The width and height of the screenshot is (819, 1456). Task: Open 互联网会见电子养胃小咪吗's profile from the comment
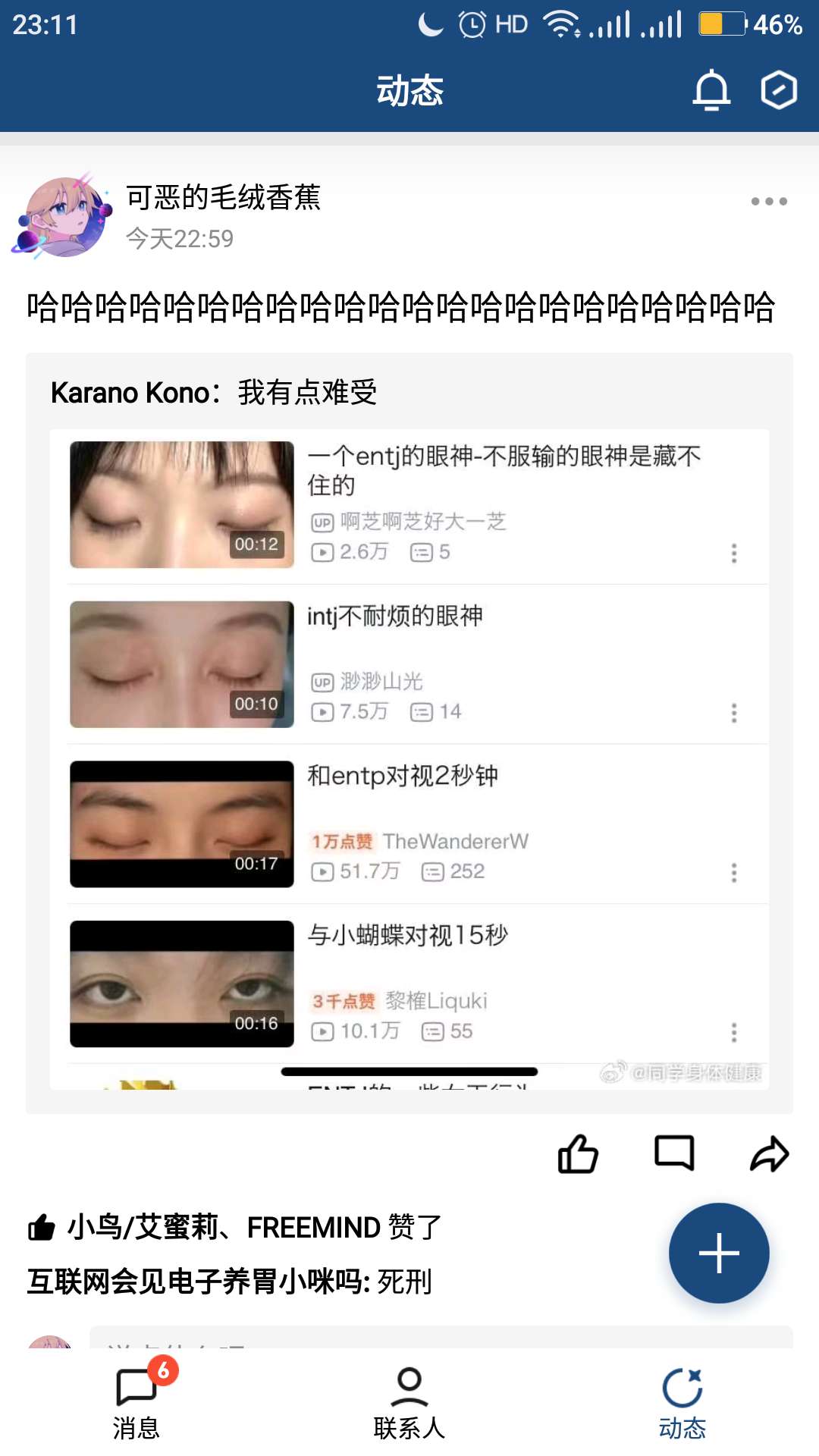point(197,1282)
